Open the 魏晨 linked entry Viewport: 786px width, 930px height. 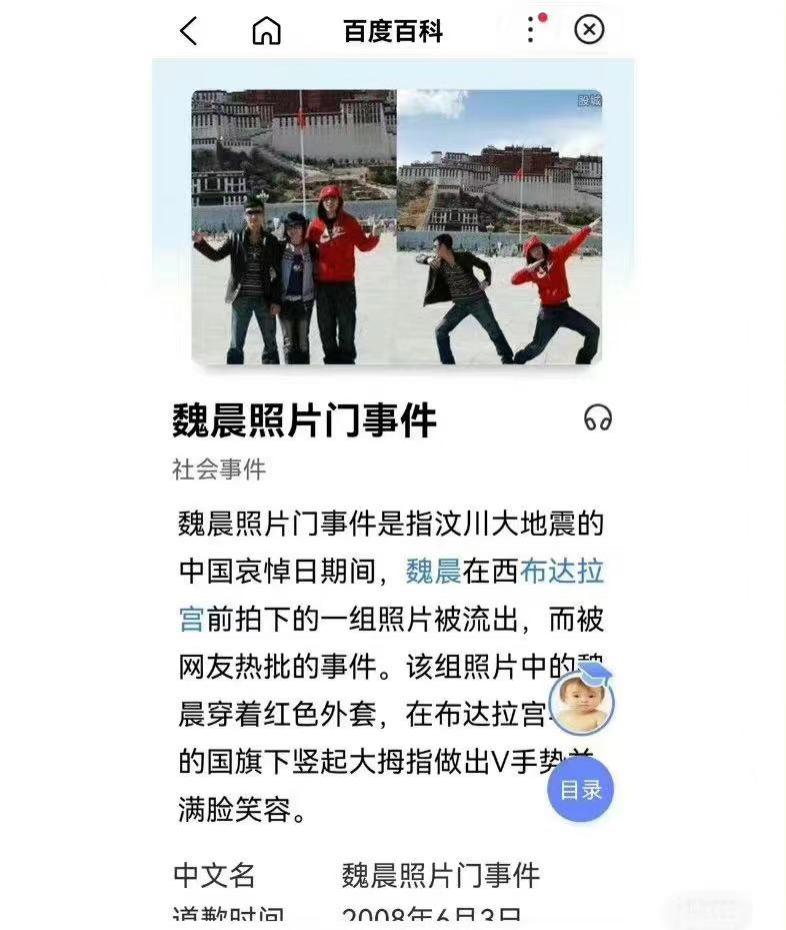pyautogui.click(x=433, y=572)
